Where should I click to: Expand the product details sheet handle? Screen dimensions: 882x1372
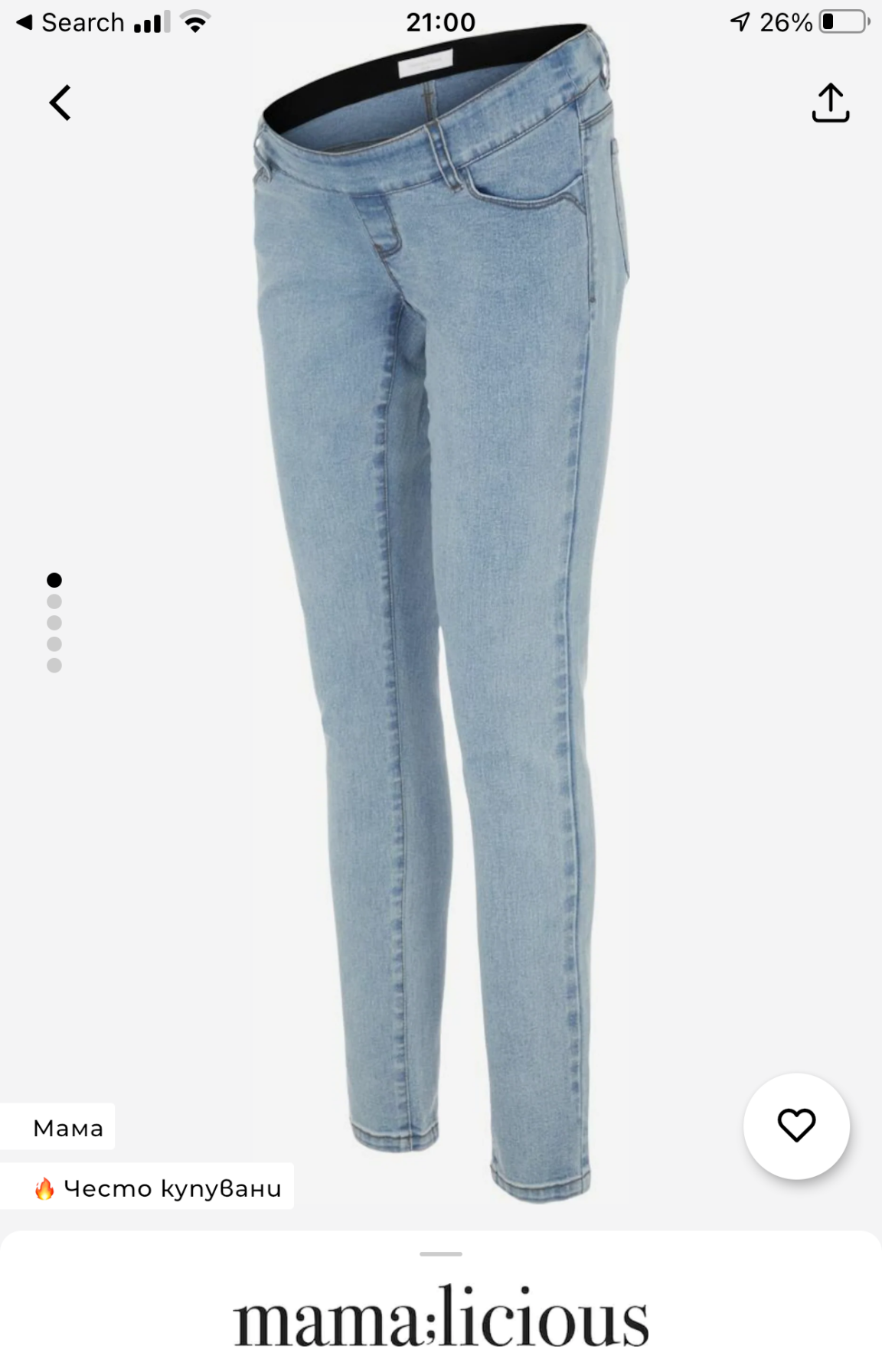click(441, 1254)
